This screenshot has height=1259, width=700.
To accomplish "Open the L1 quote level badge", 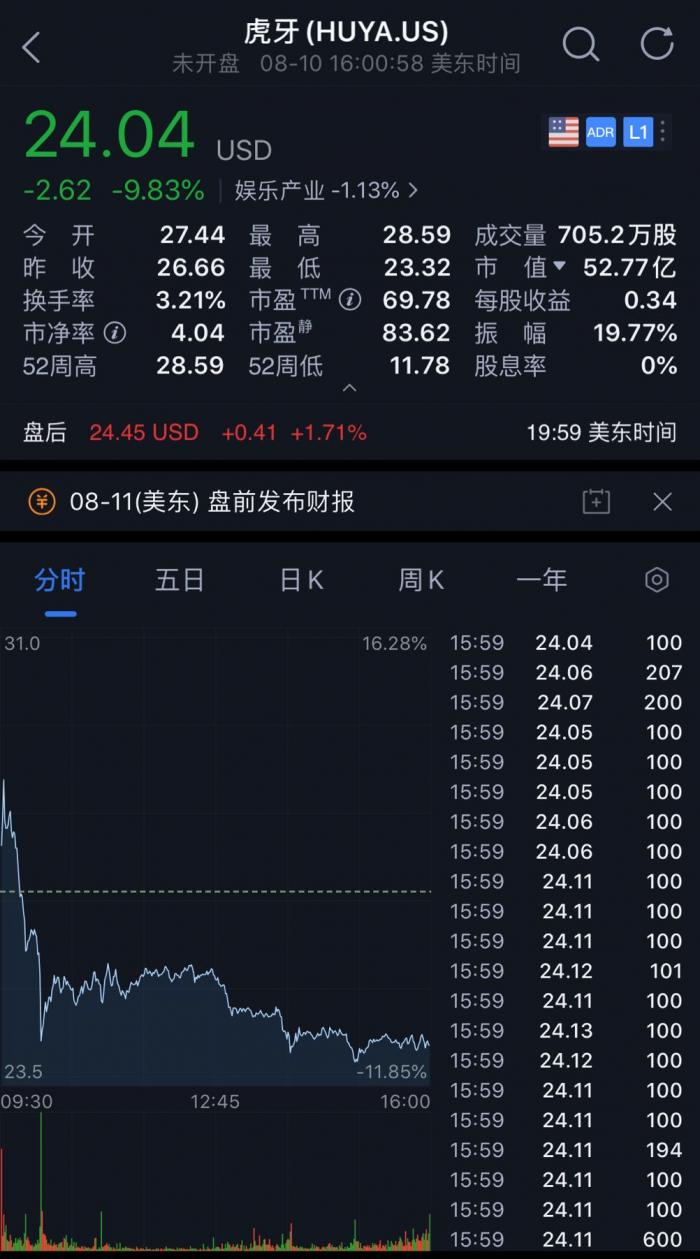I will pyautogui.click(x=637, y=131).
